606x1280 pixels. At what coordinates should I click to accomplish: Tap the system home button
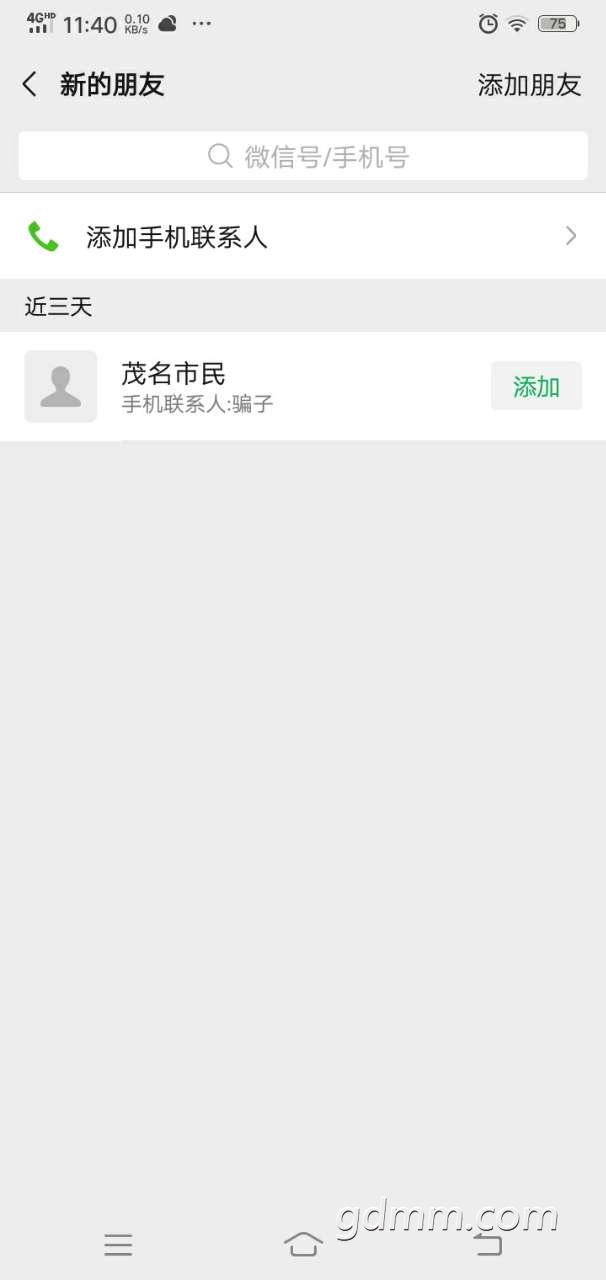(303, 1244)
